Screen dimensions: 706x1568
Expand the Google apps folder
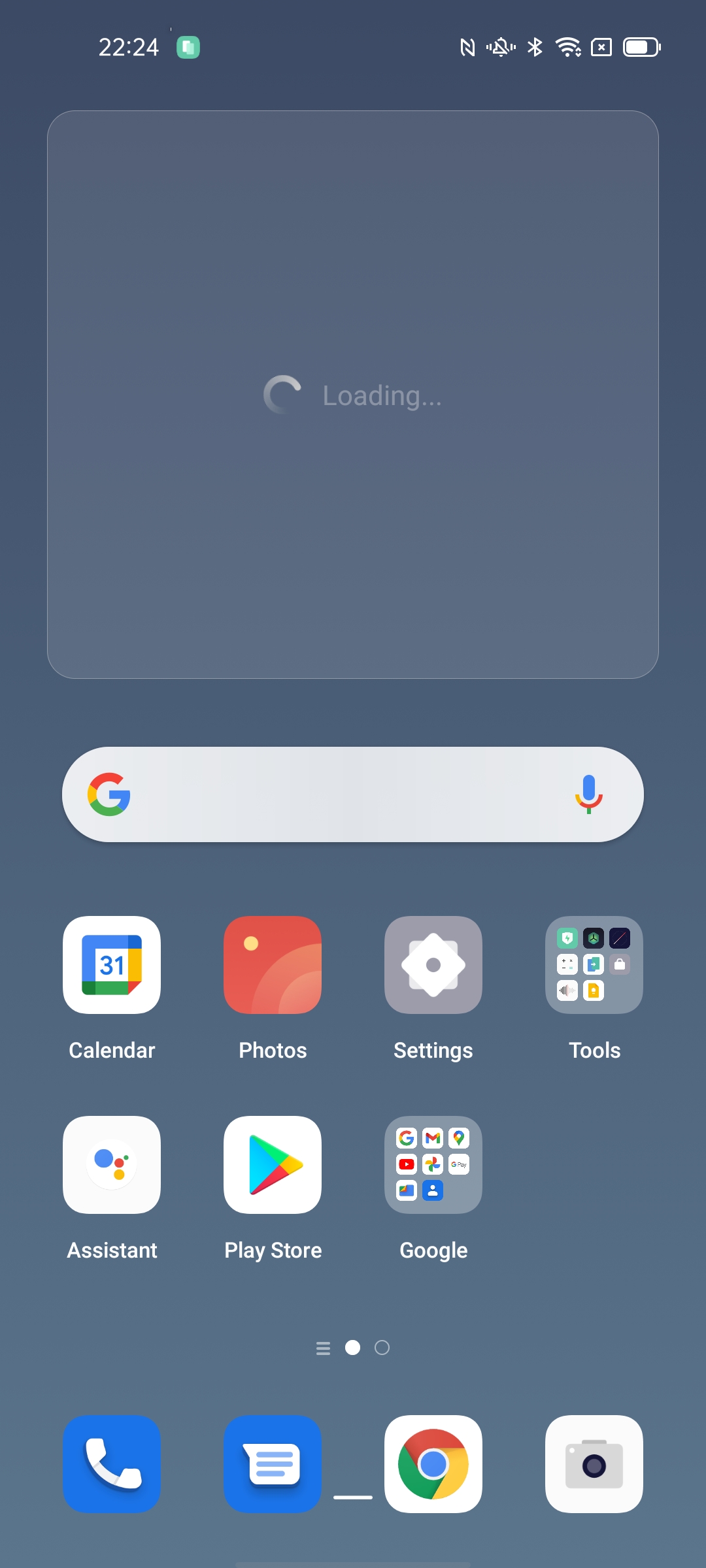(433, 1165)
